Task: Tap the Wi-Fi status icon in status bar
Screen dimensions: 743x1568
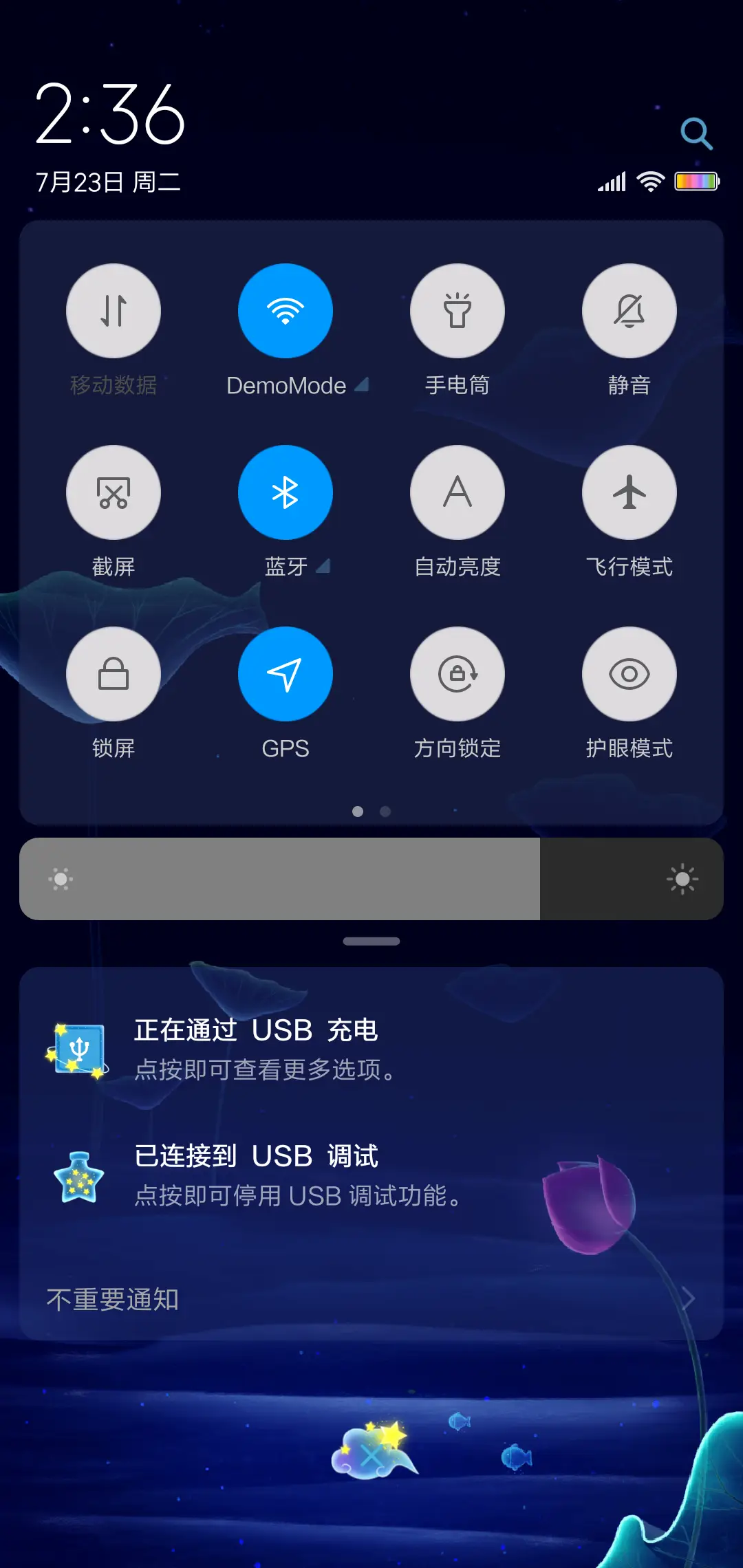Action: point(649,182)
